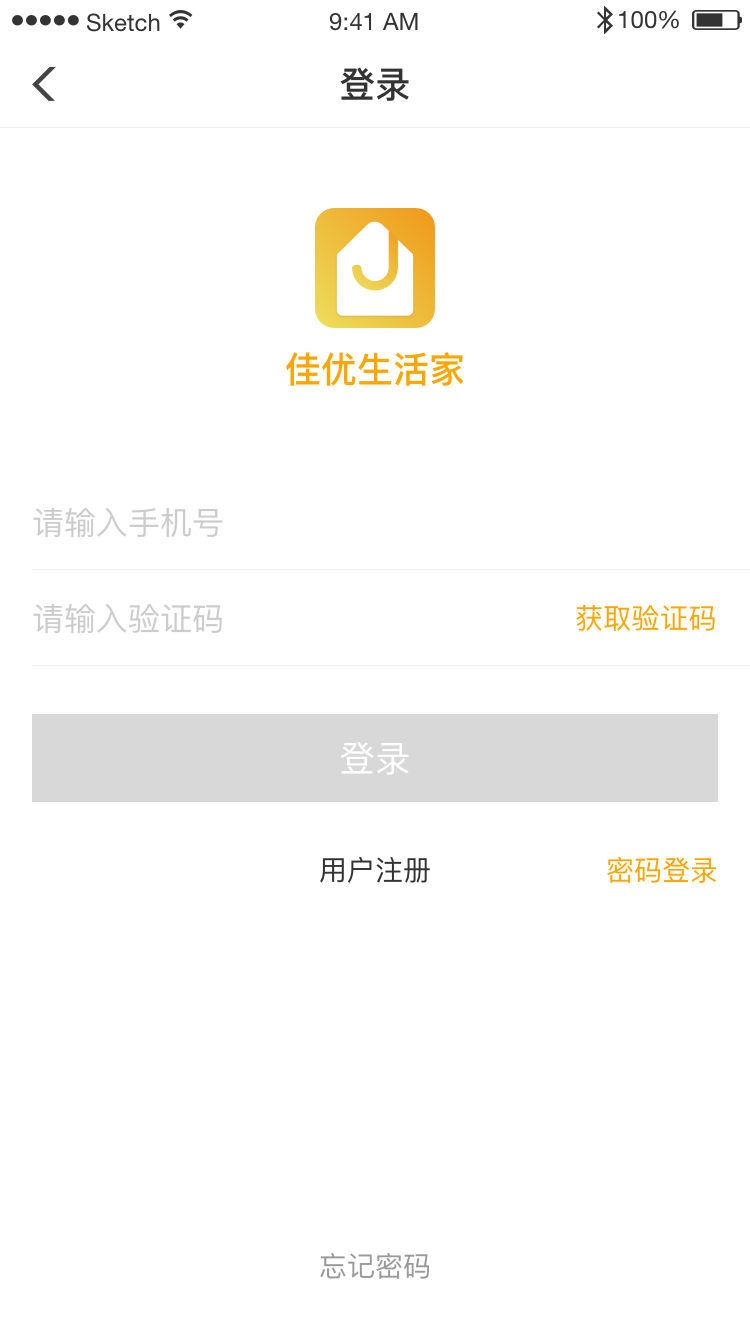Tap the 登录 title in the header
The height and width of the screenshot is (1334, 750).
375,85
